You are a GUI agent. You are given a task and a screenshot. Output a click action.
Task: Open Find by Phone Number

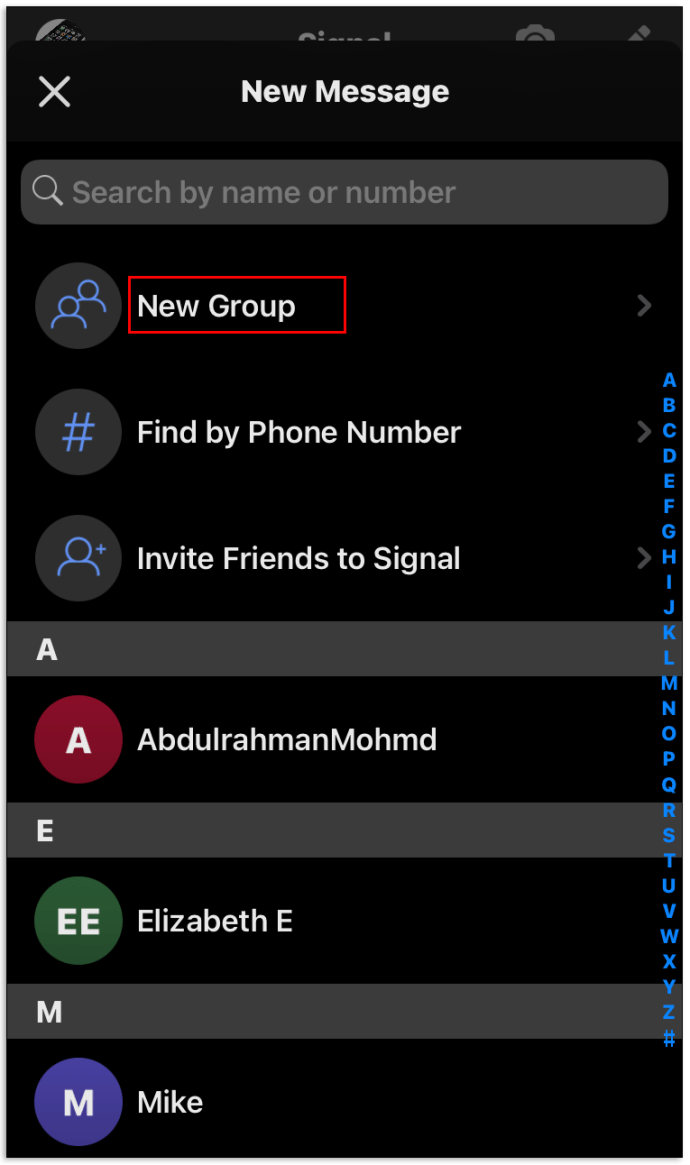point(345,432)
